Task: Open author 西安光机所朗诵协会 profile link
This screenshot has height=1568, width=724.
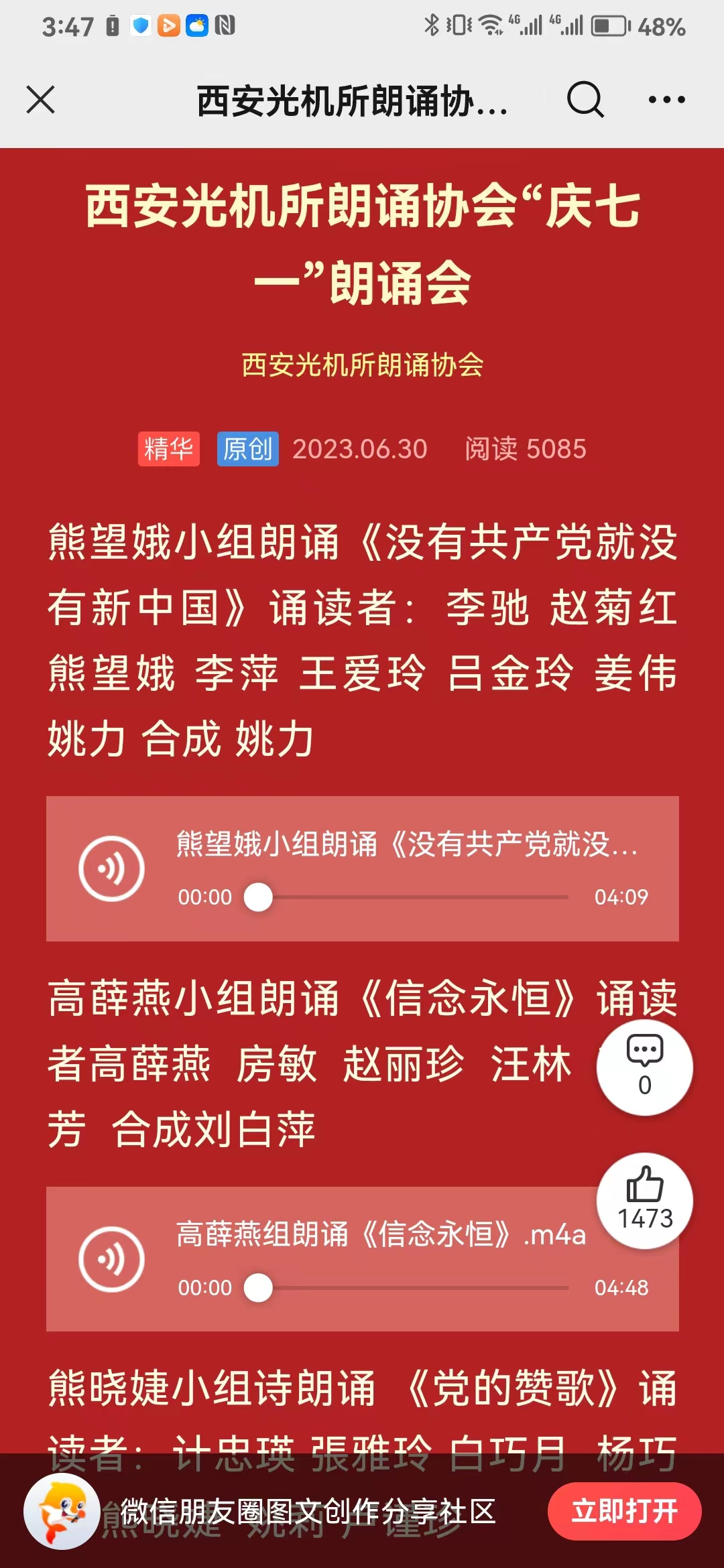Action: point(362,365)
